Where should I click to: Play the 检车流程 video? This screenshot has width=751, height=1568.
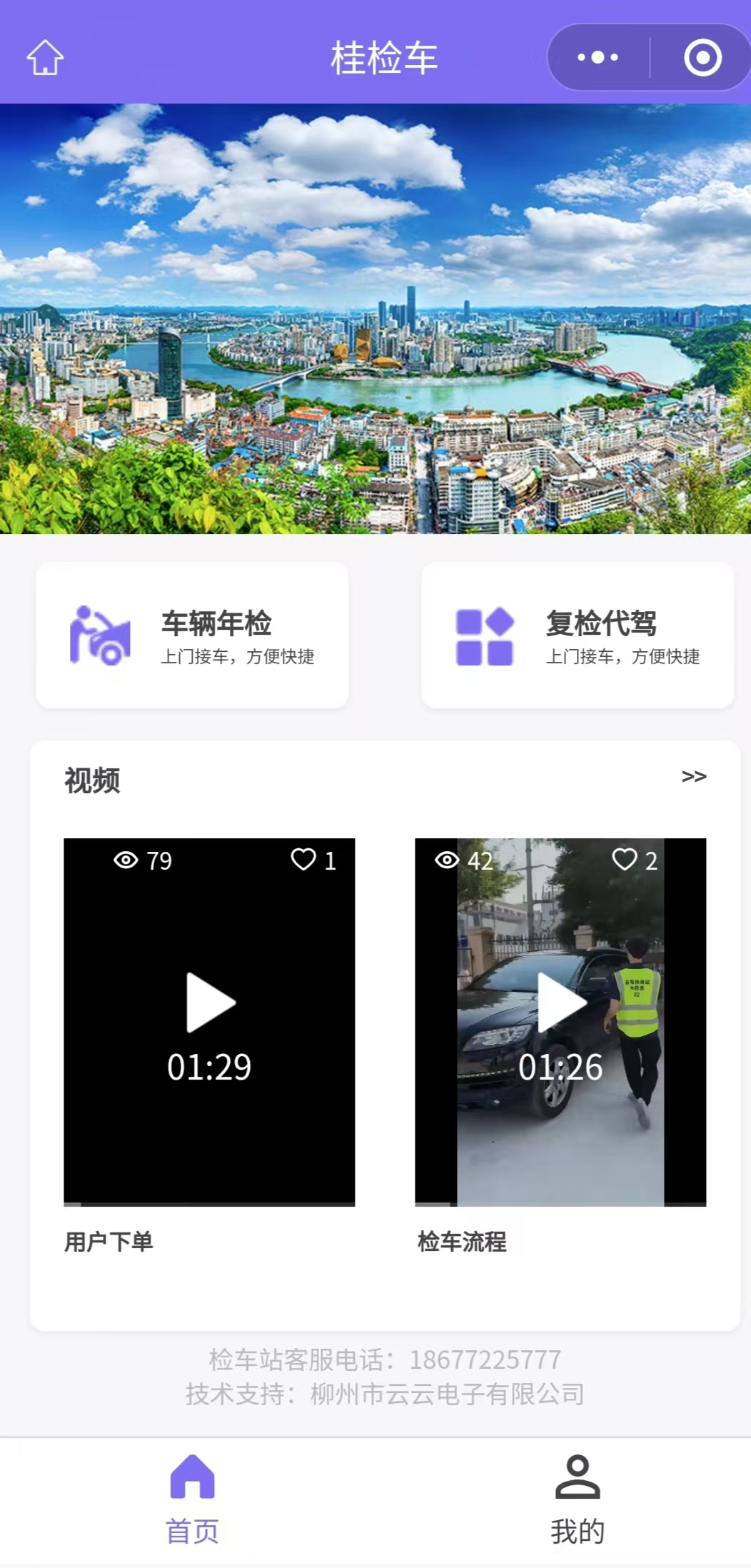pyautogui.click(x=560, y=1002)
